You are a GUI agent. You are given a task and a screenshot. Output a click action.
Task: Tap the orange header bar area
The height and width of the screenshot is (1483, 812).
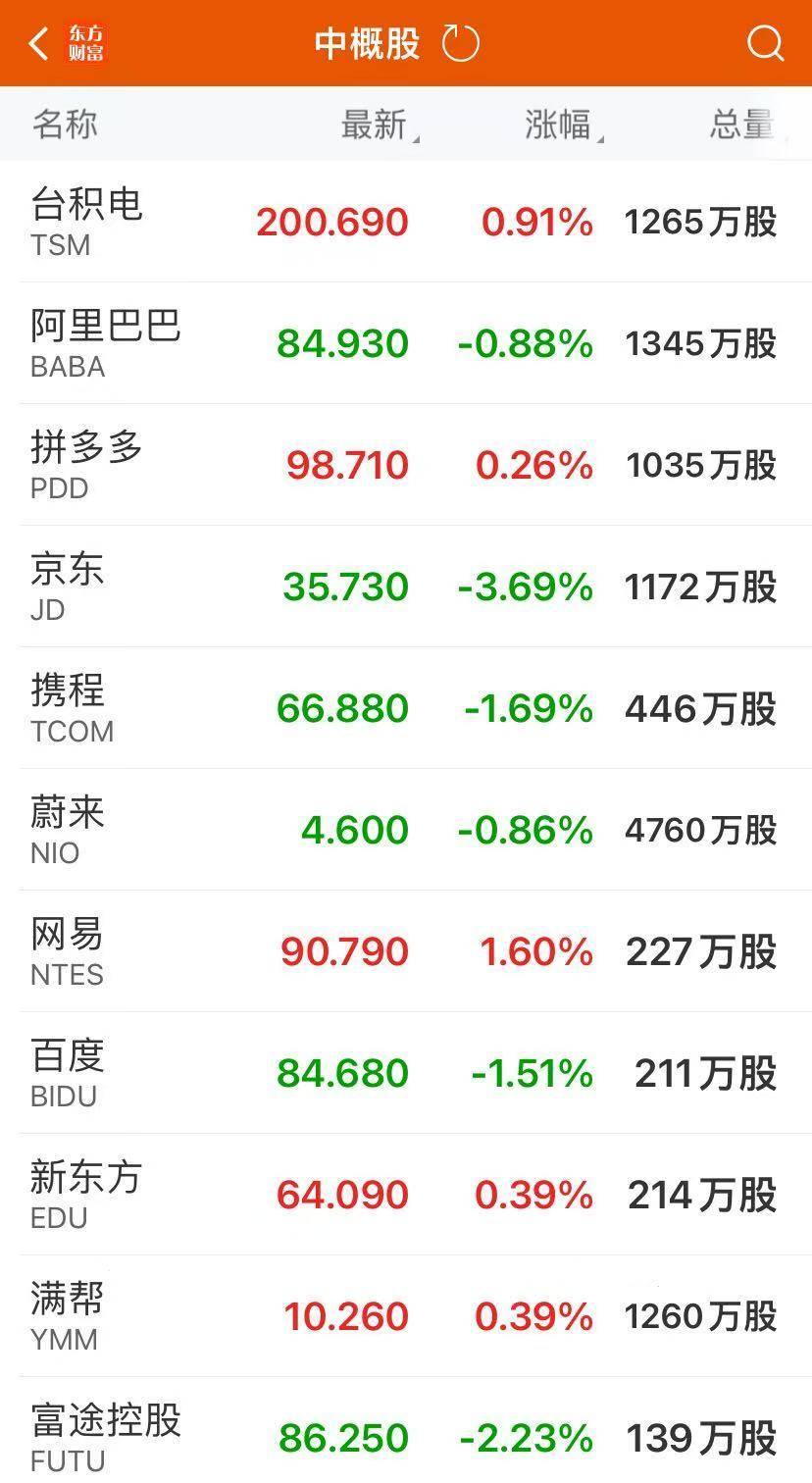245,42
